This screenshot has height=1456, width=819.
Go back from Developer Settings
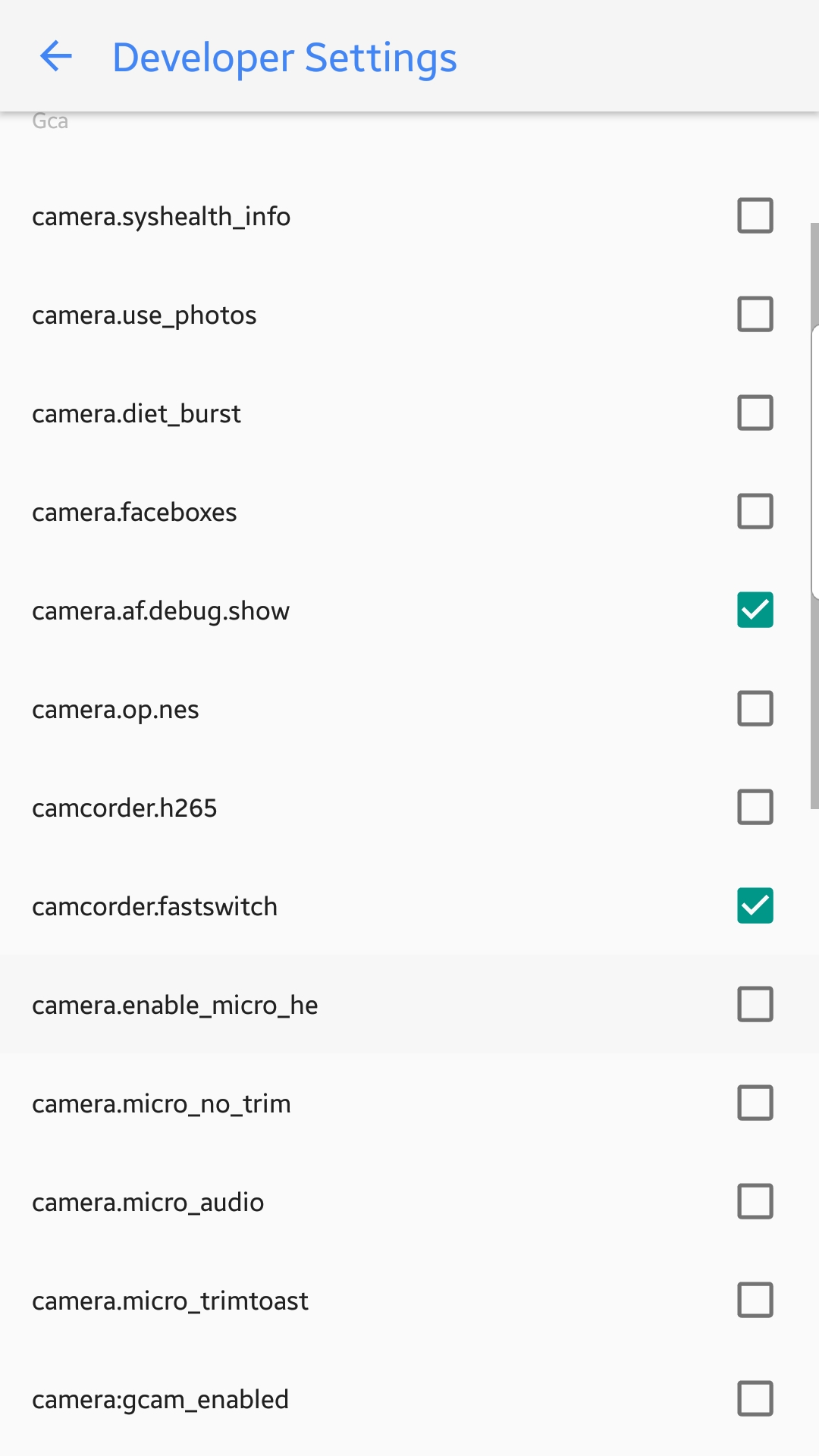[x=56, y=56]
